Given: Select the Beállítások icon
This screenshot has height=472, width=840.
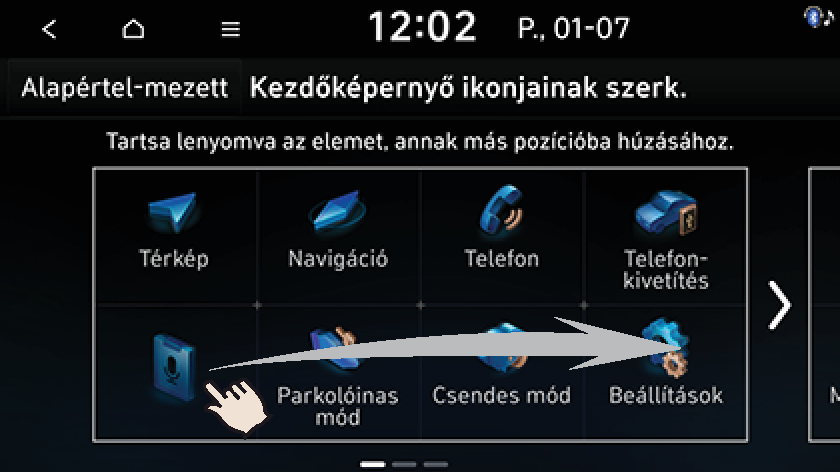Looking at the screenshot, I should click(666, 370).
